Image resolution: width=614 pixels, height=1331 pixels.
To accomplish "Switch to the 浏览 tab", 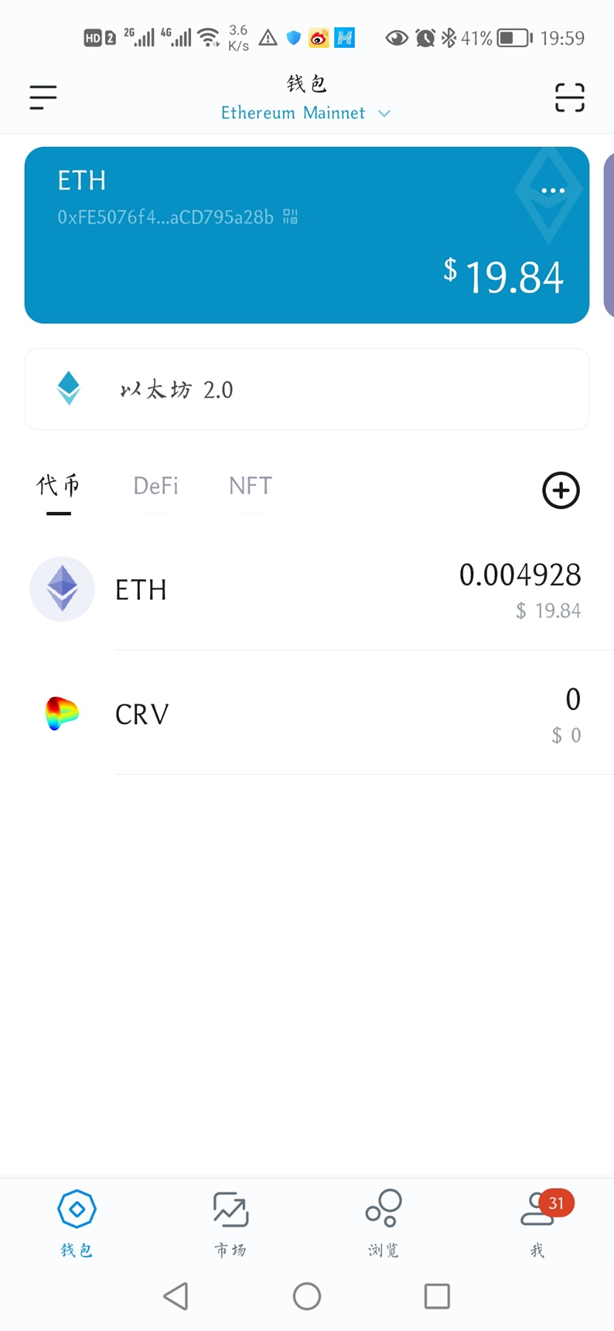I will point(383,1222).
